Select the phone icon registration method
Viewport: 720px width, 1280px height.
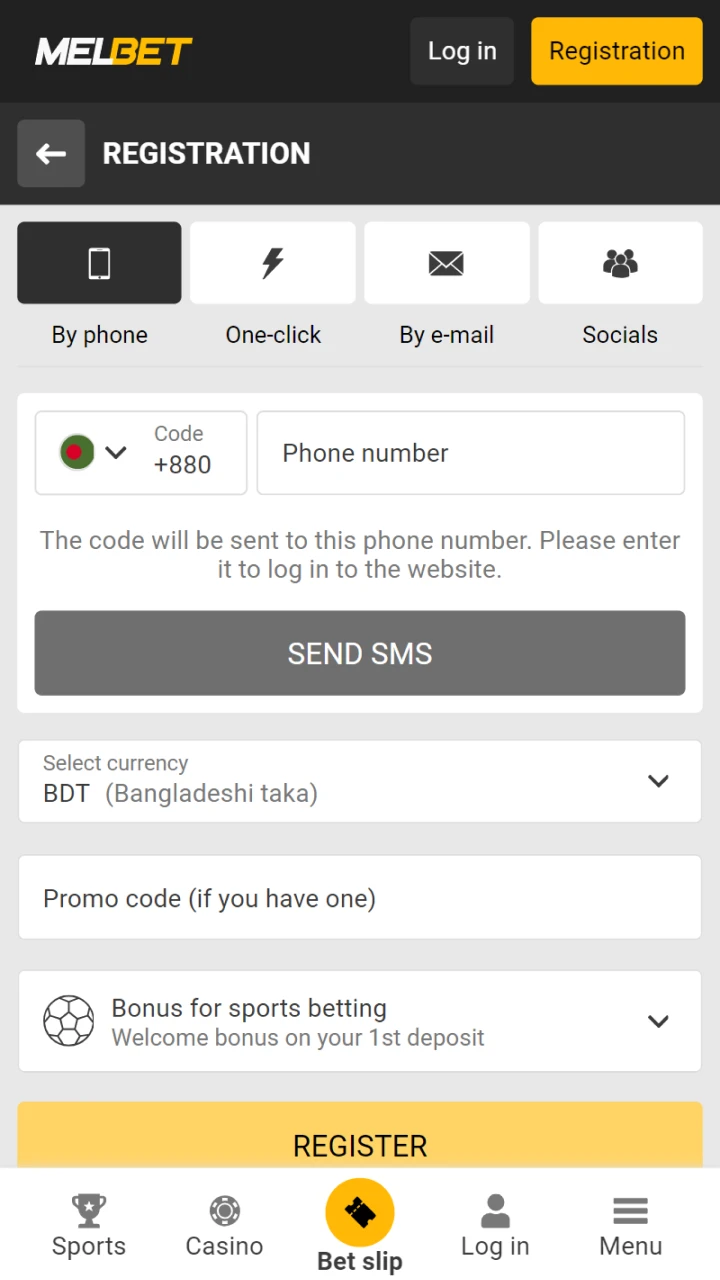(99, 263)
